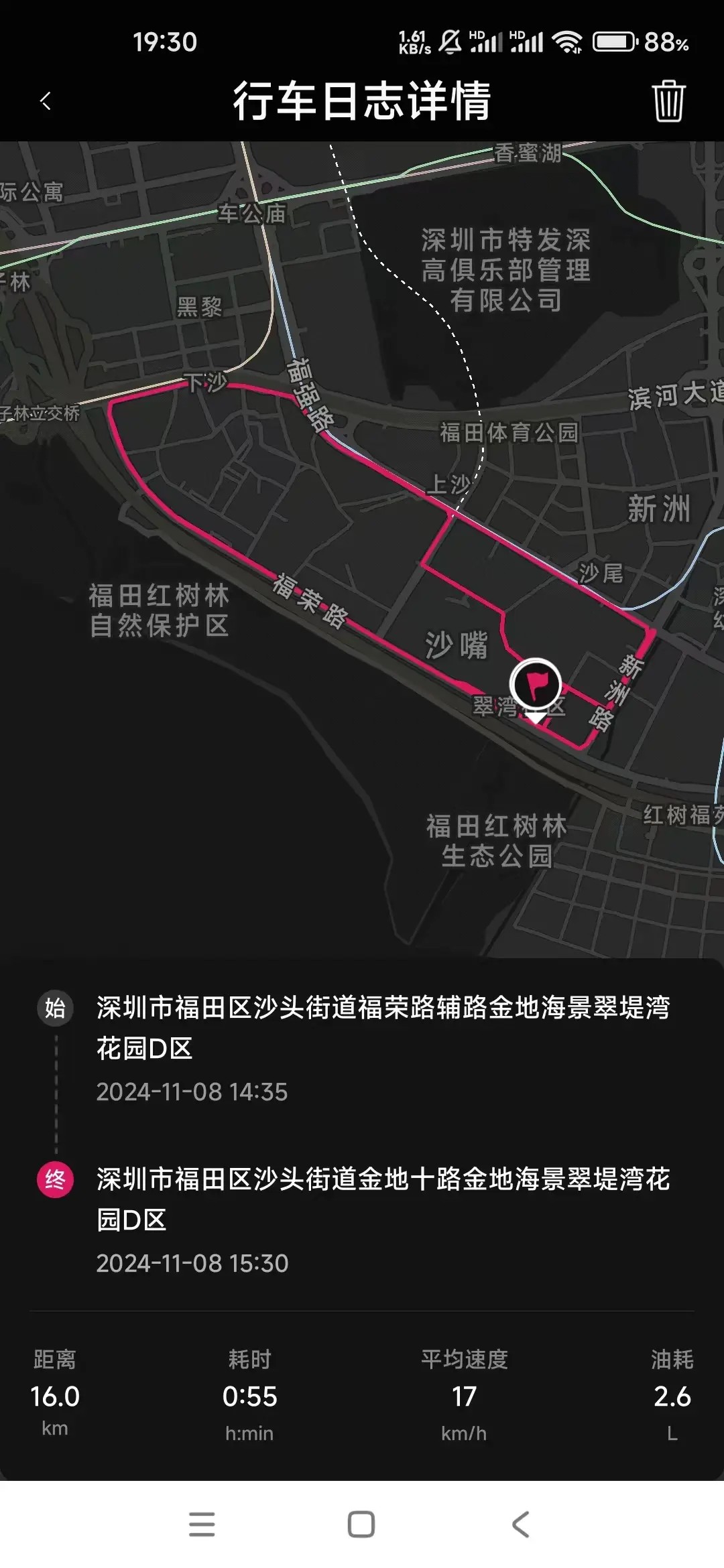Go to home screen via the navigation bar
The image size is (724, 1568).
click(361, 1524)
